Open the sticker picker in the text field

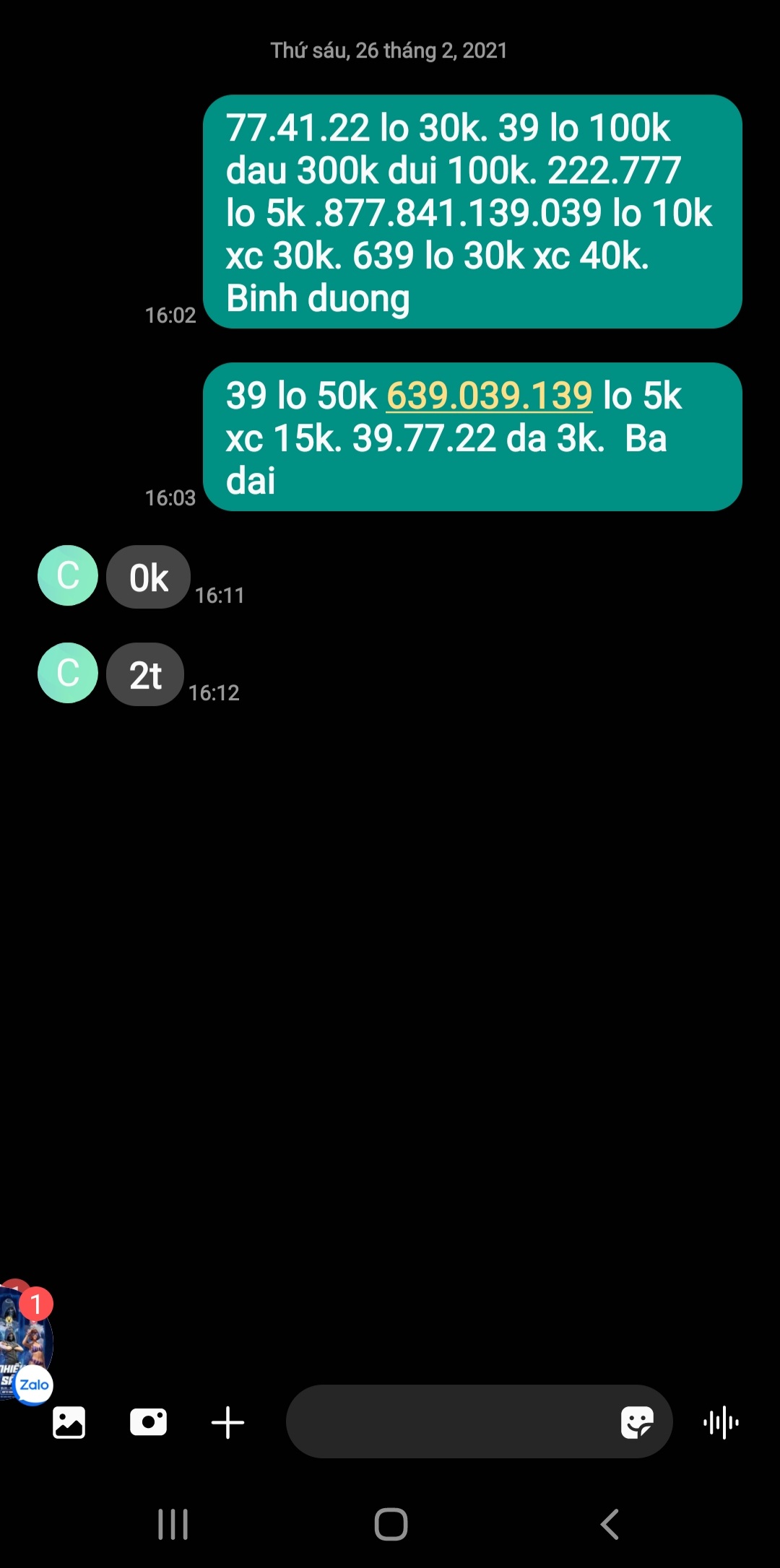tap(637, 1423)
